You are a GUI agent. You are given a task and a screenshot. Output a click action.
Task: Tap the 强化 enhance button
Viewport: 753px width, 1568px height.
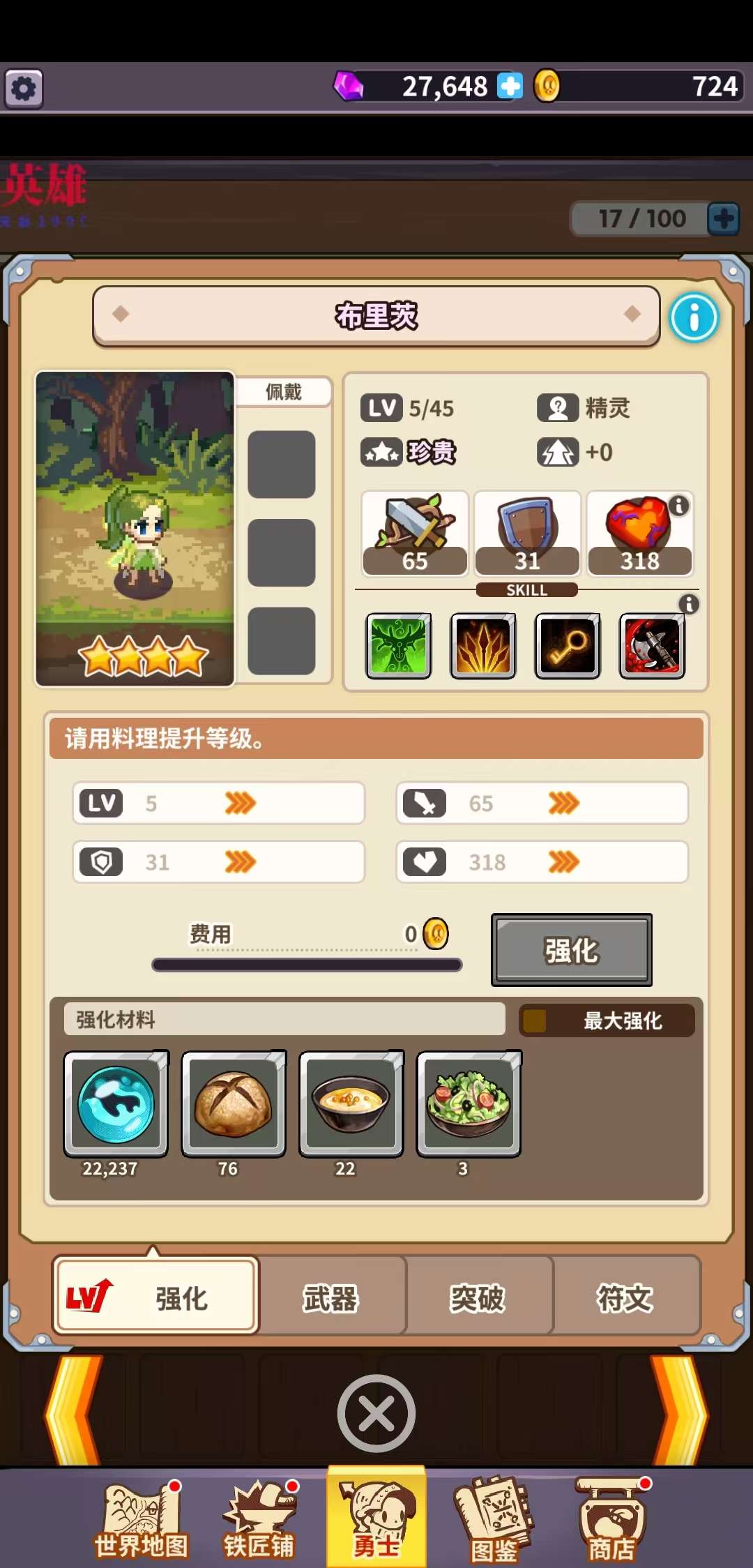click(571, 950)
